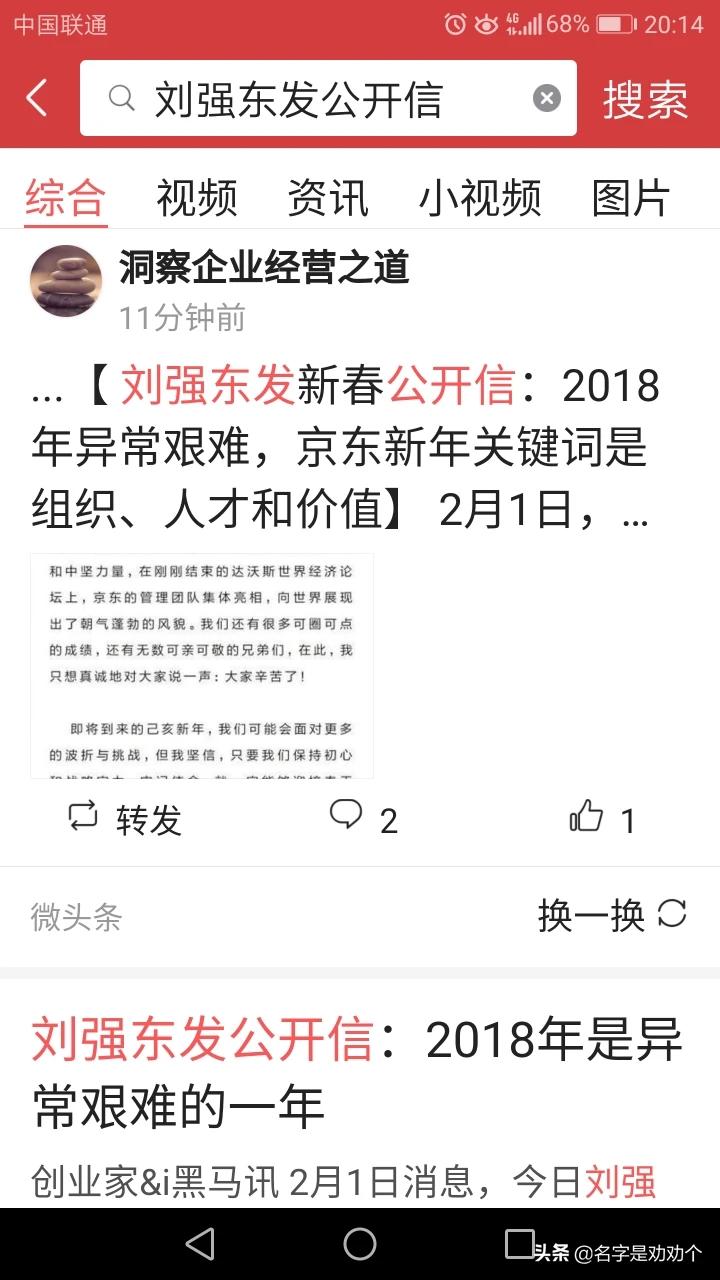Open the article 2018年是异常艰难的一年

coord(356,1073)
